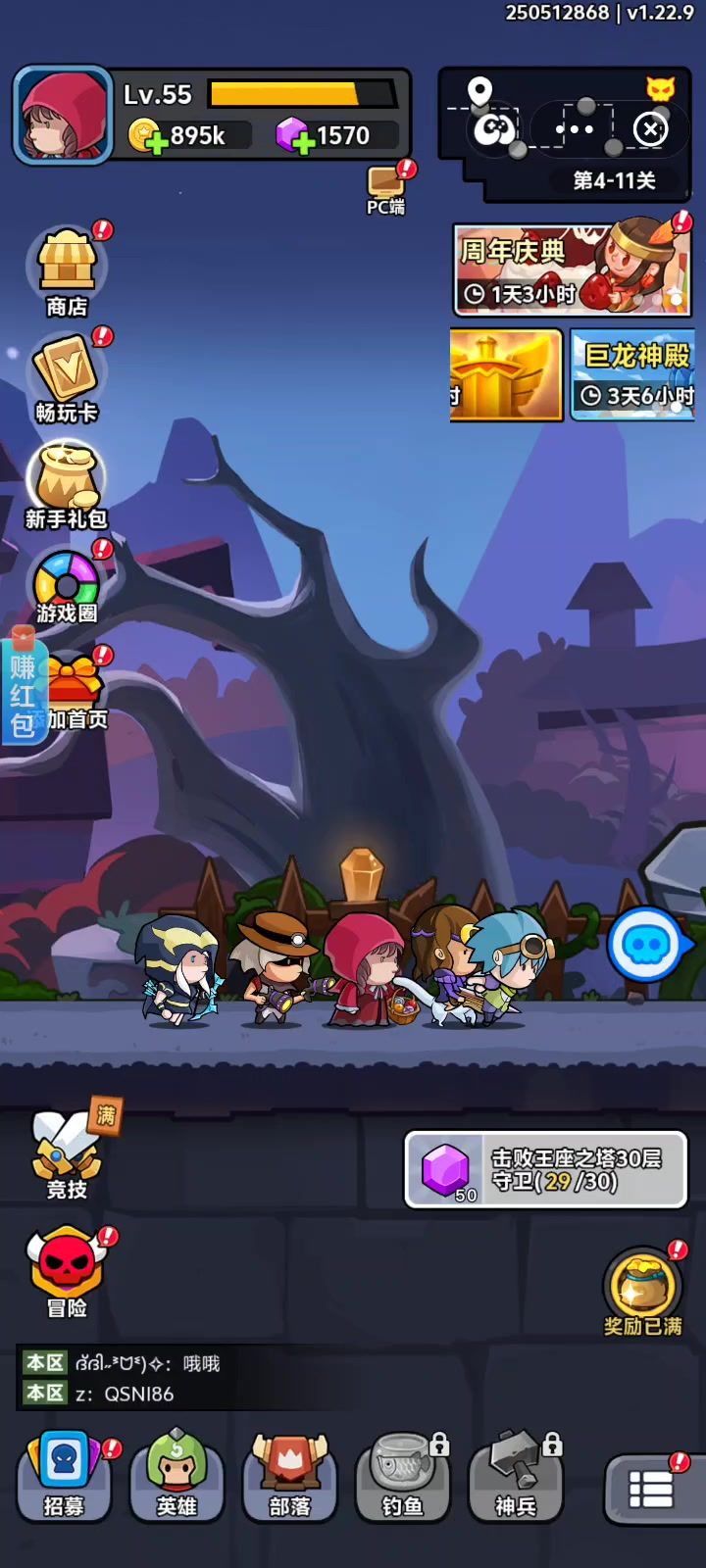Open the list menu button

pos(650,1490)
